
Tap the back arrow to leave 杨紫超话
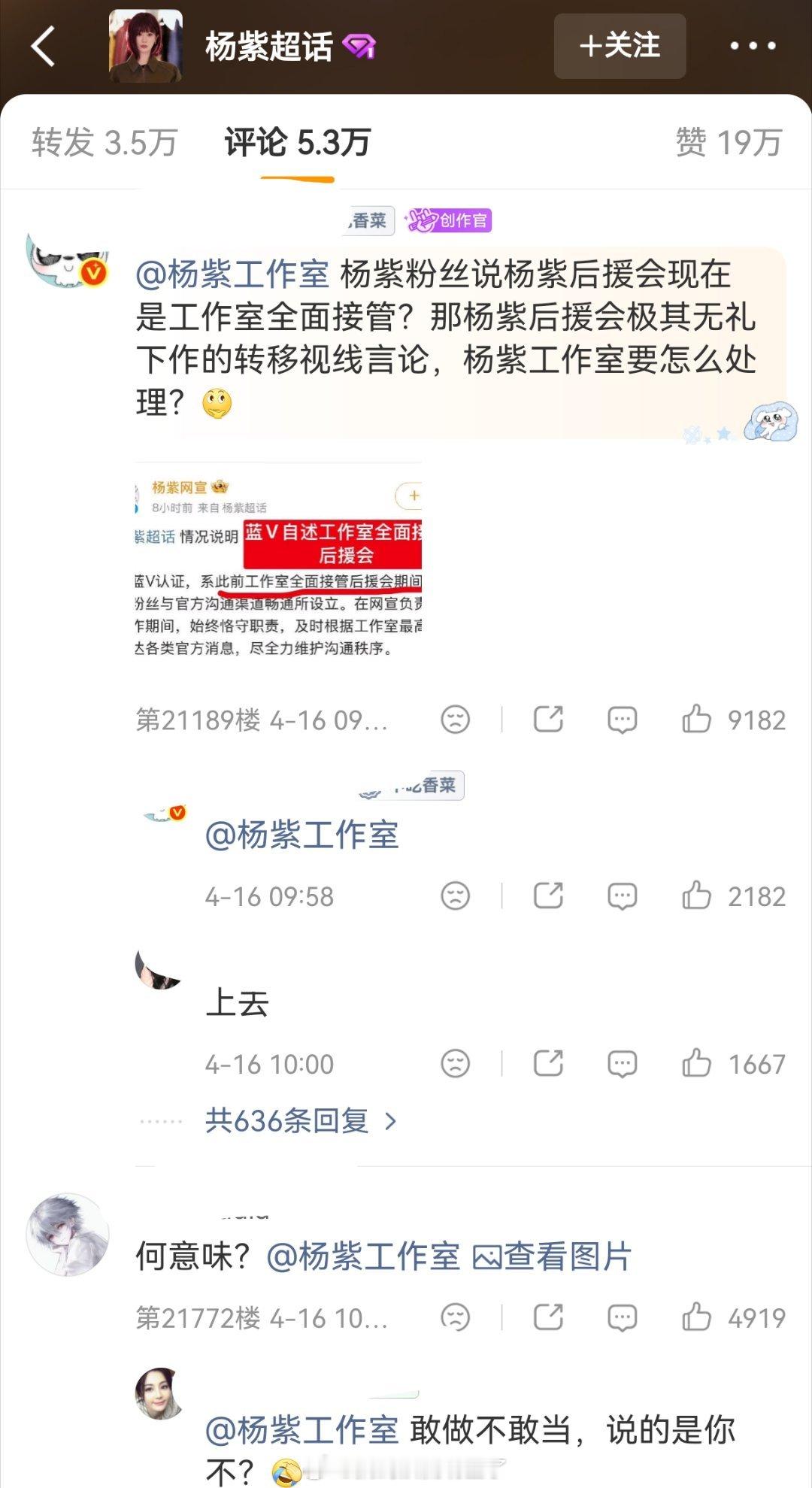point(43,47)
